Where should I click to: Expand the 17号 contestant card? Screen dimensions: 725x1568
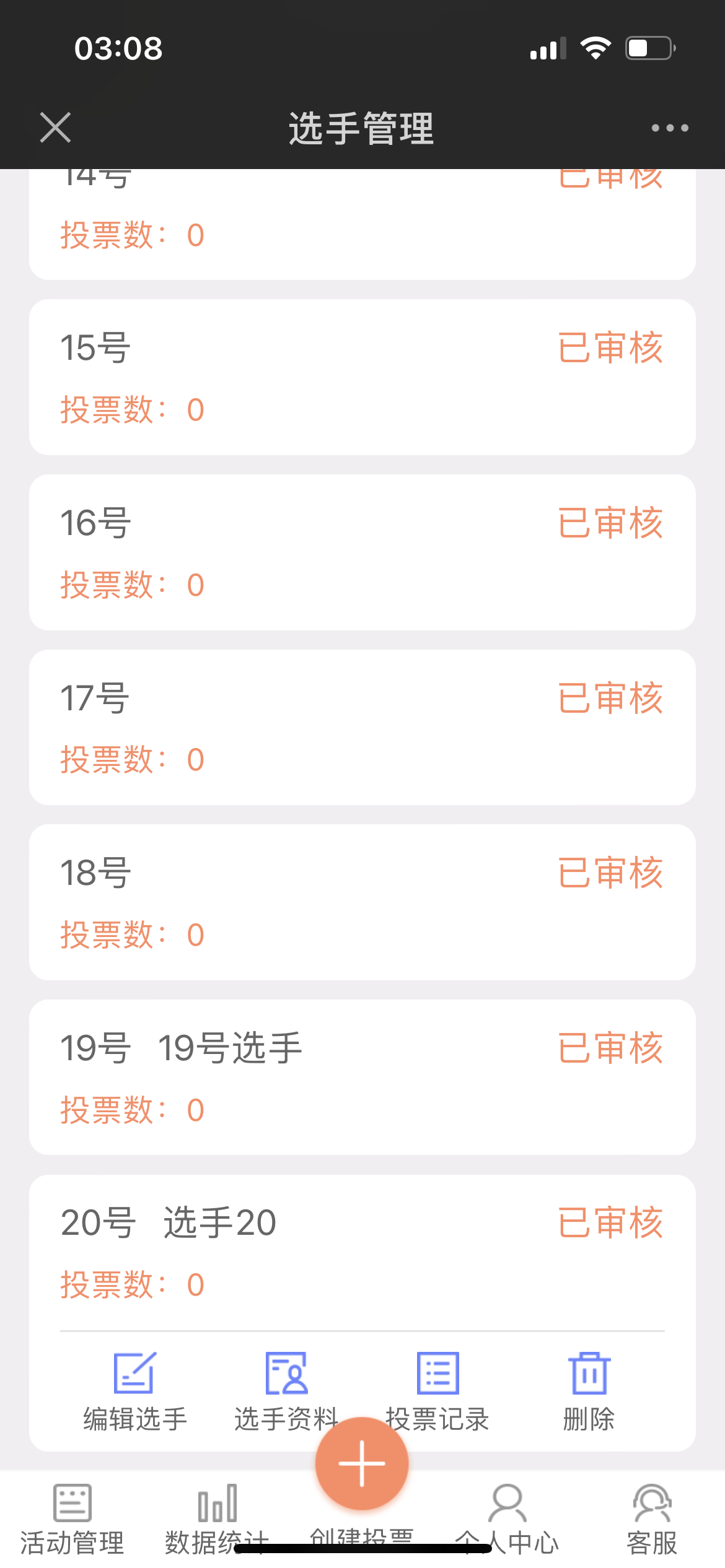(362, 727)
